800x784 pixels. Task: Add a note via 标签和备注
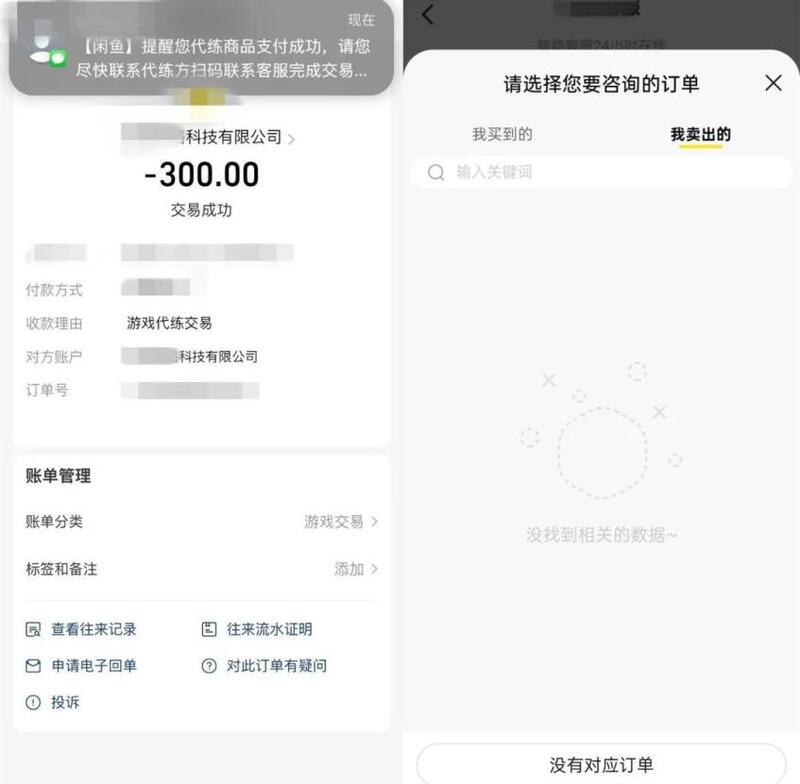click(200, 569)
